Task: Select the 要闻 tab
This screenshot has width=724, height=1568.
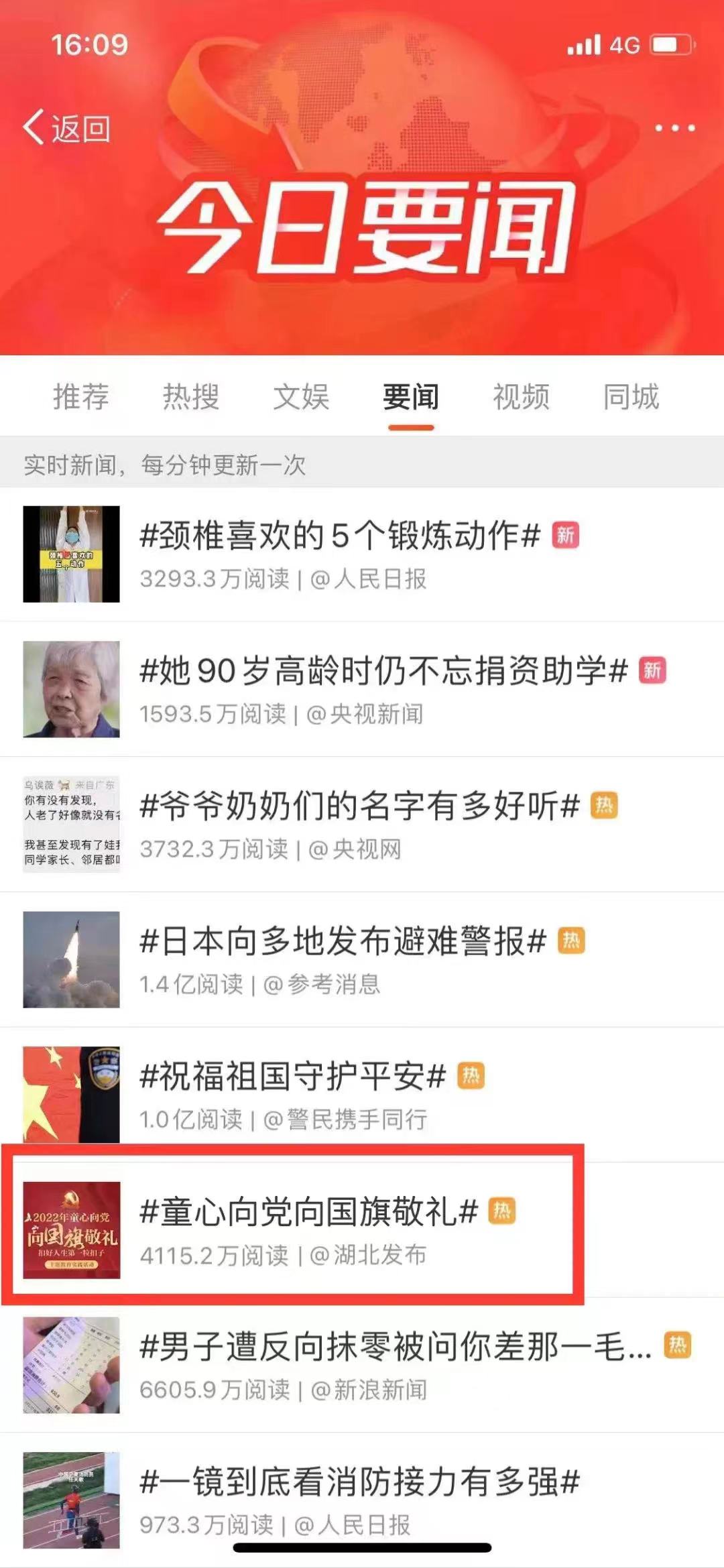Action: point(411,396)
